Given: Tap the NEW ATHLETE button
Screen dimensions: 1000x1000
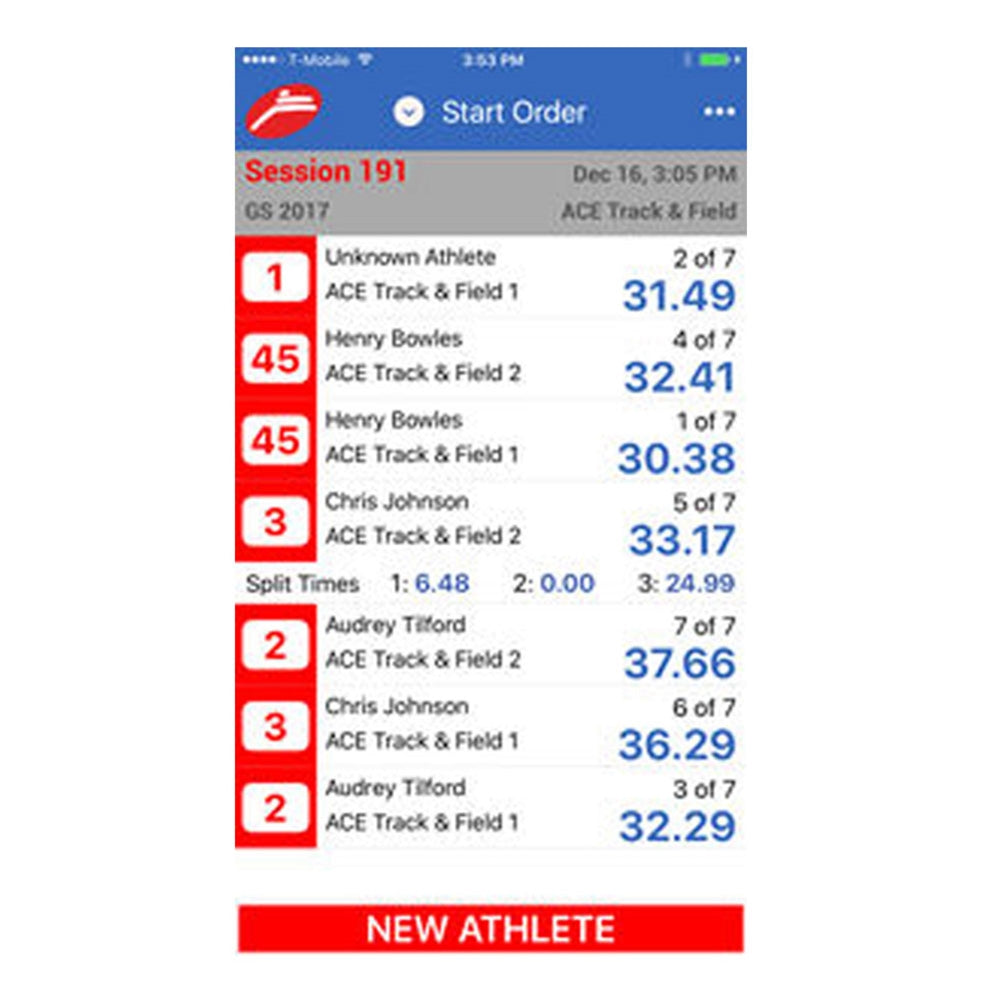Looking at the screenshot, I should (490, 929).
